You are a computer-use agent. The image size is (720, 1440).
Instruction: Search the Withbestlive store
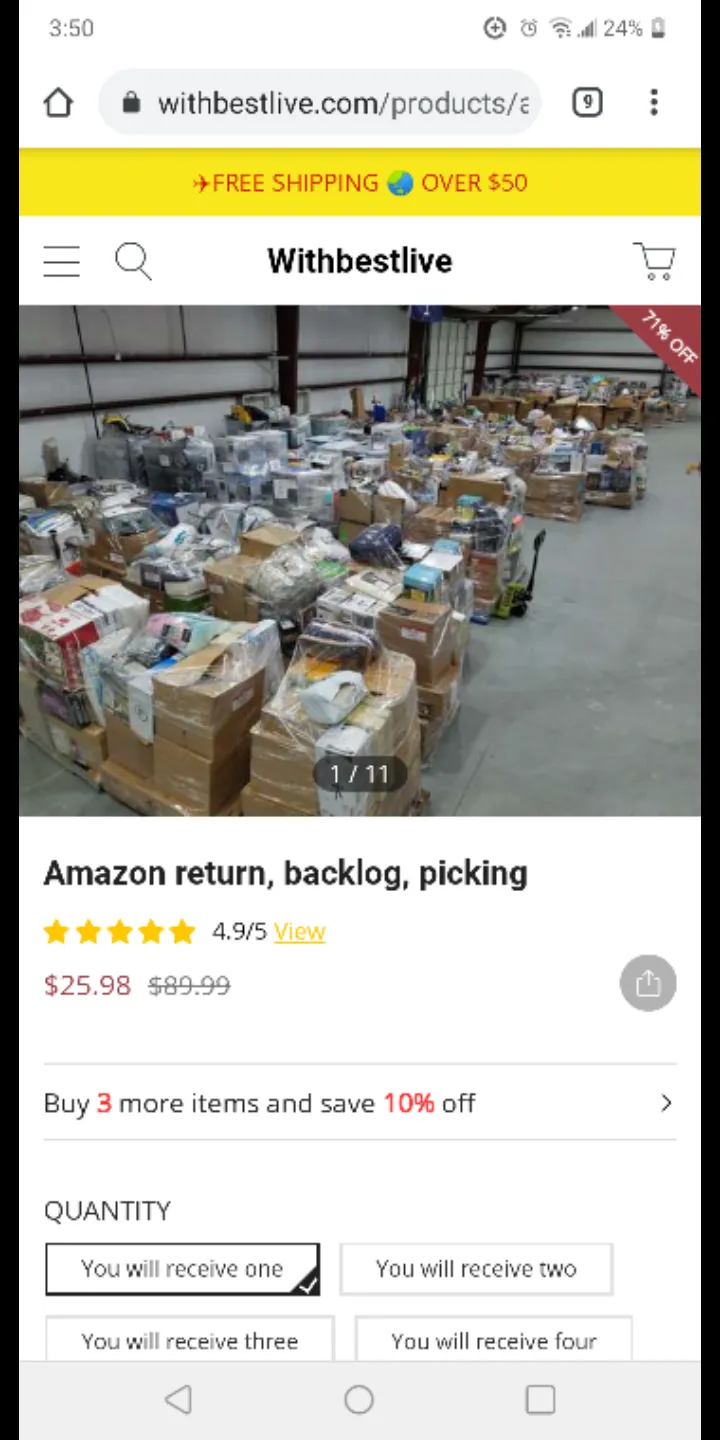click(x=133, y=261)
